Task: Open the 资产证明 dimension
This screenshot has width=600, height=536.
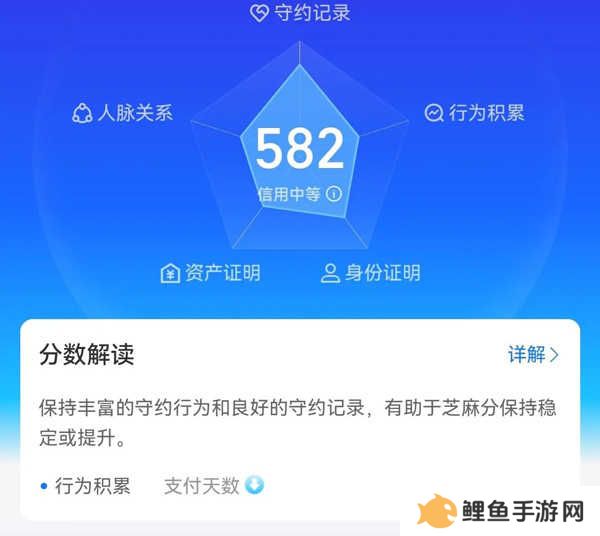Action: coord(211,273)
